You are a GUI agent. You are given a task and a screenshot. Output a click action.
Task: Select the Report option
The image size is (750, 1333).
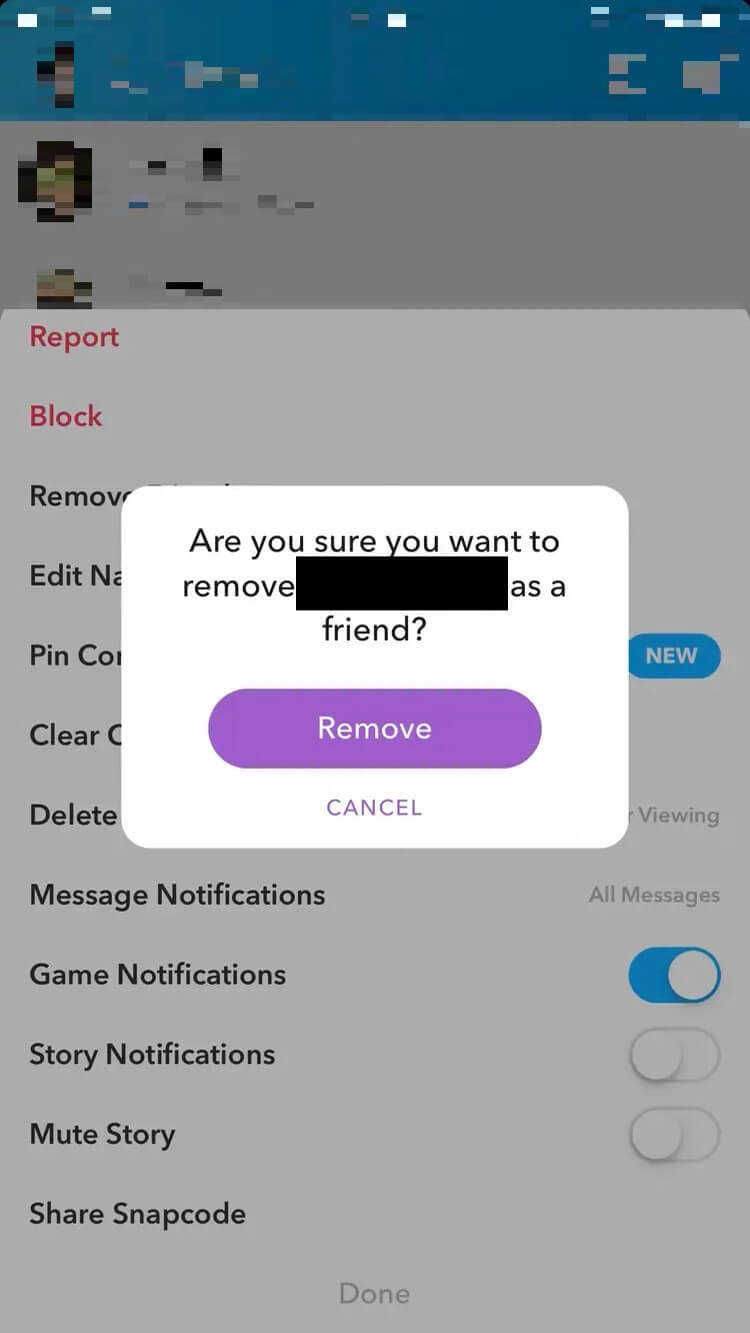(x=73, y=336)
